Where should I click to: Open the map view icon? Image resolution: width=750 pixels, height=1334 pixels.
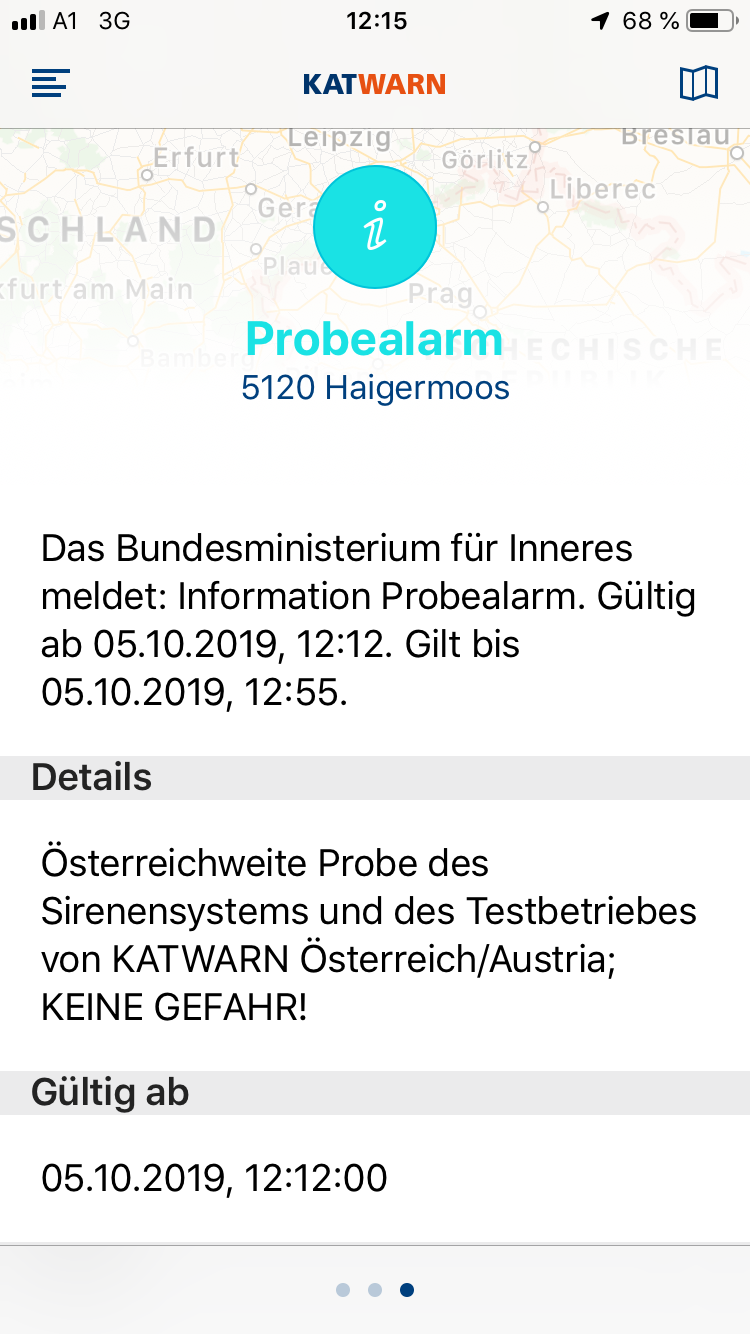[698, 84]
